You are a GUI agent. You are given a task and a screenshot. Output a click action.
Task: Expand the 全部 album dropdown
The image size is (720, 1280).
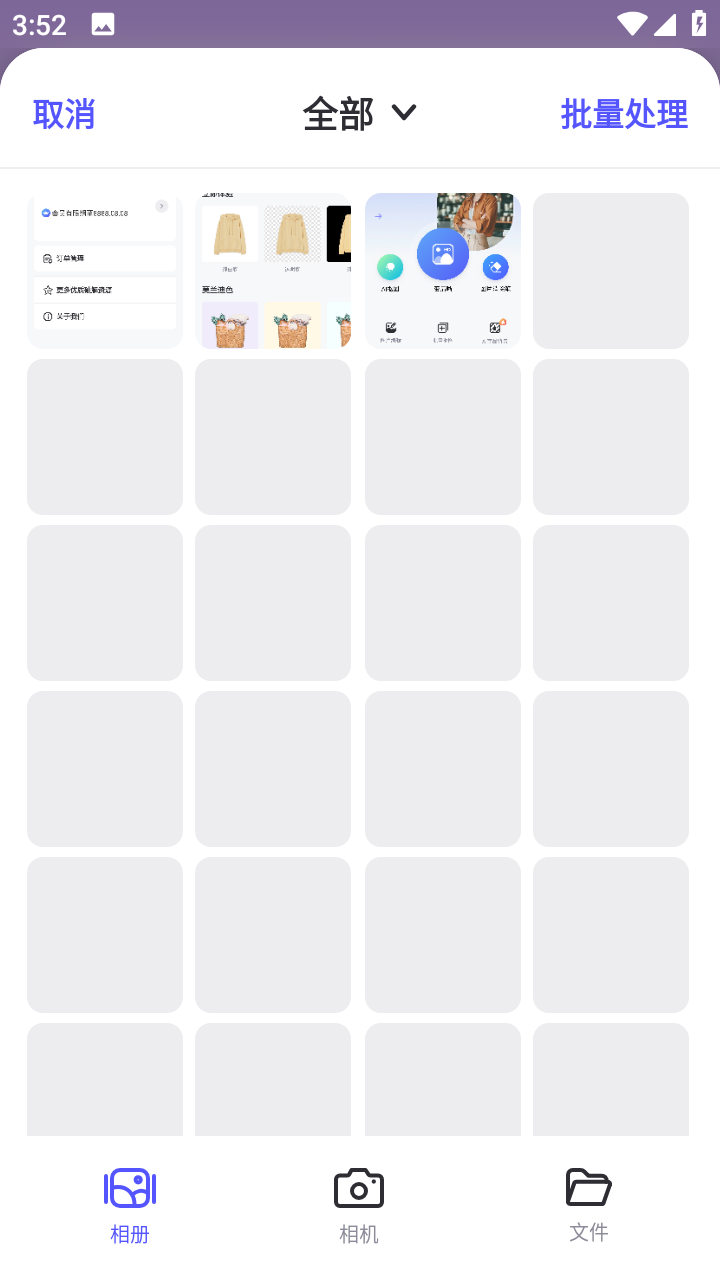(360, 114)
